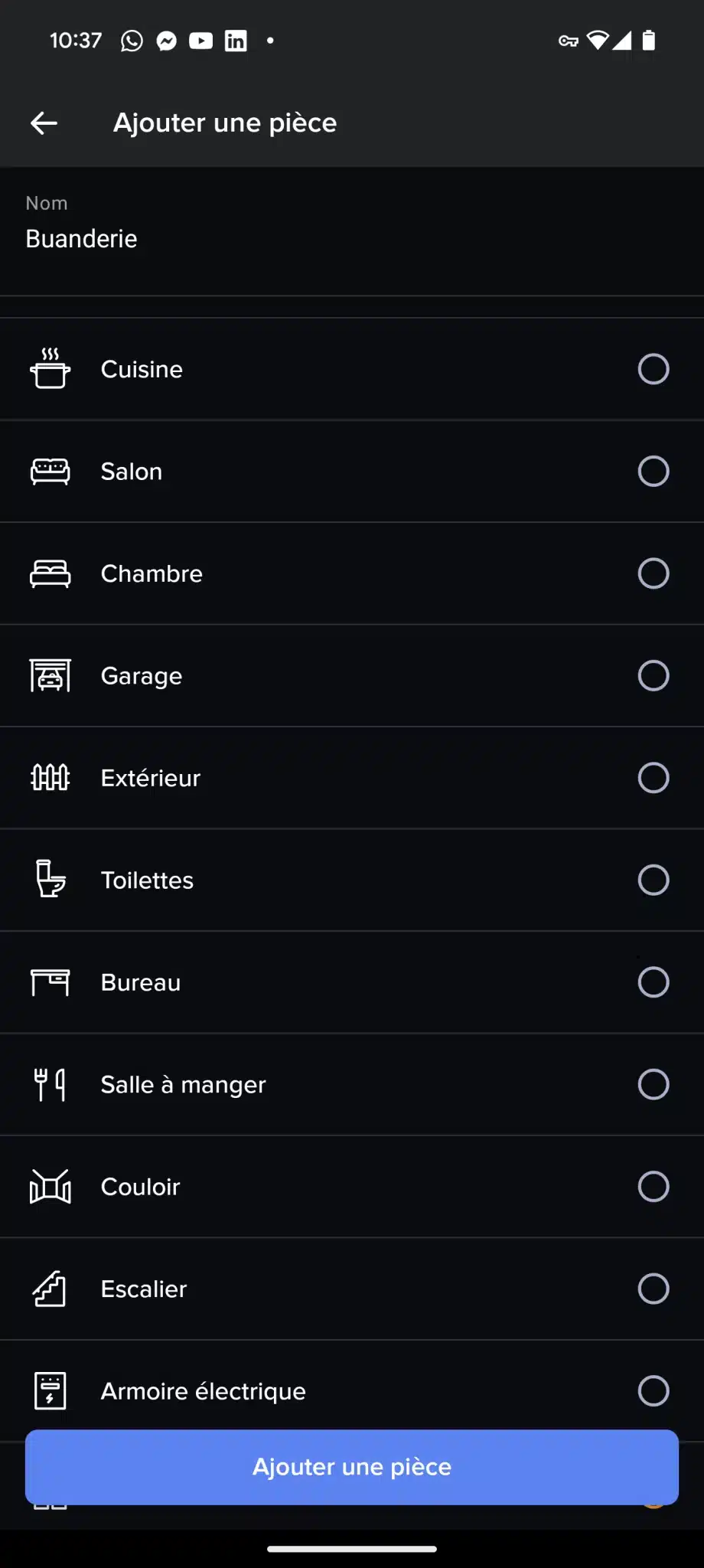Select the Cuisine room type
This screenshot has width=704, height=1568.
(352, 369)
